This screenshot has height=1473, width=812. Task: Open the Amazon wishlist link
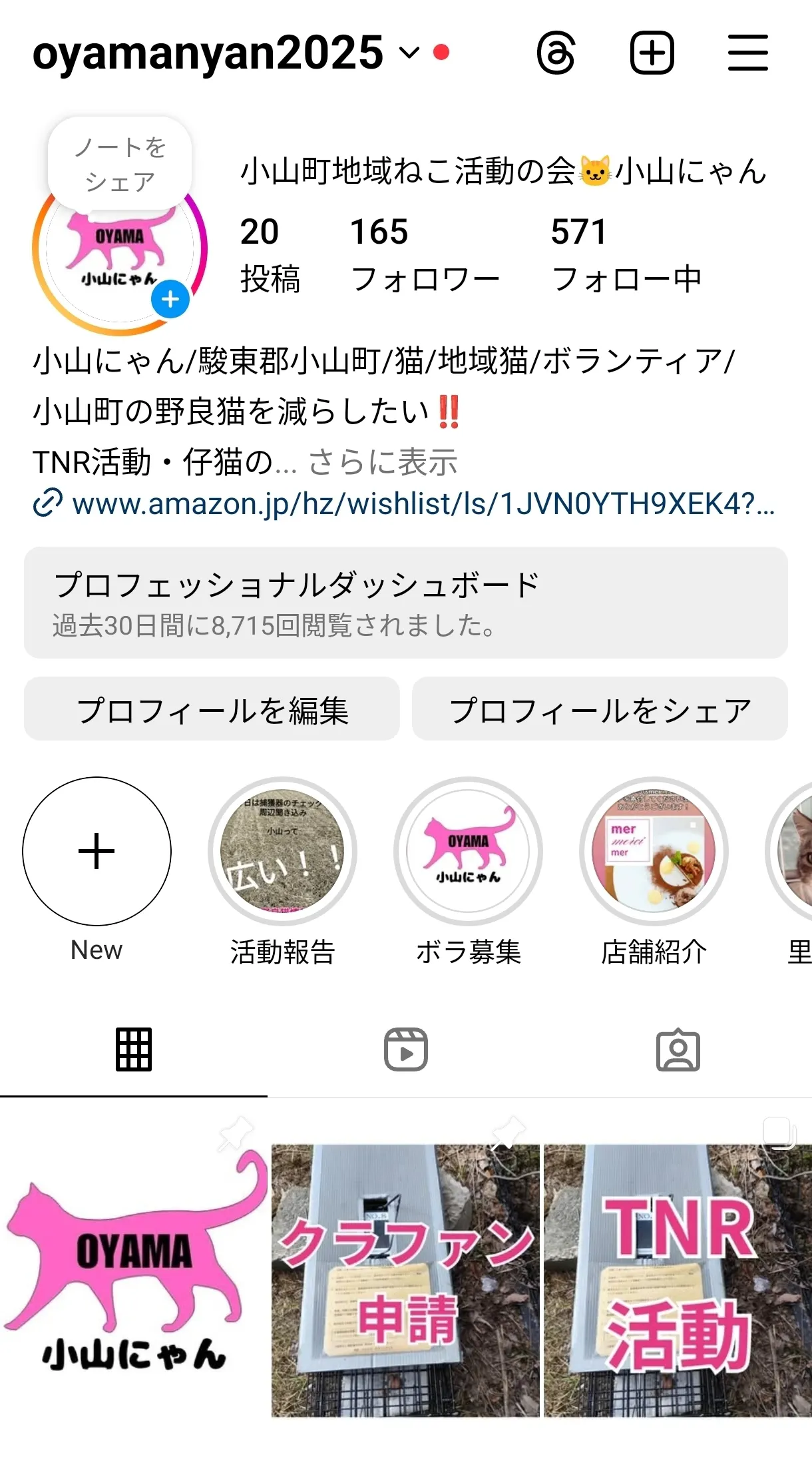coord(423,503)
